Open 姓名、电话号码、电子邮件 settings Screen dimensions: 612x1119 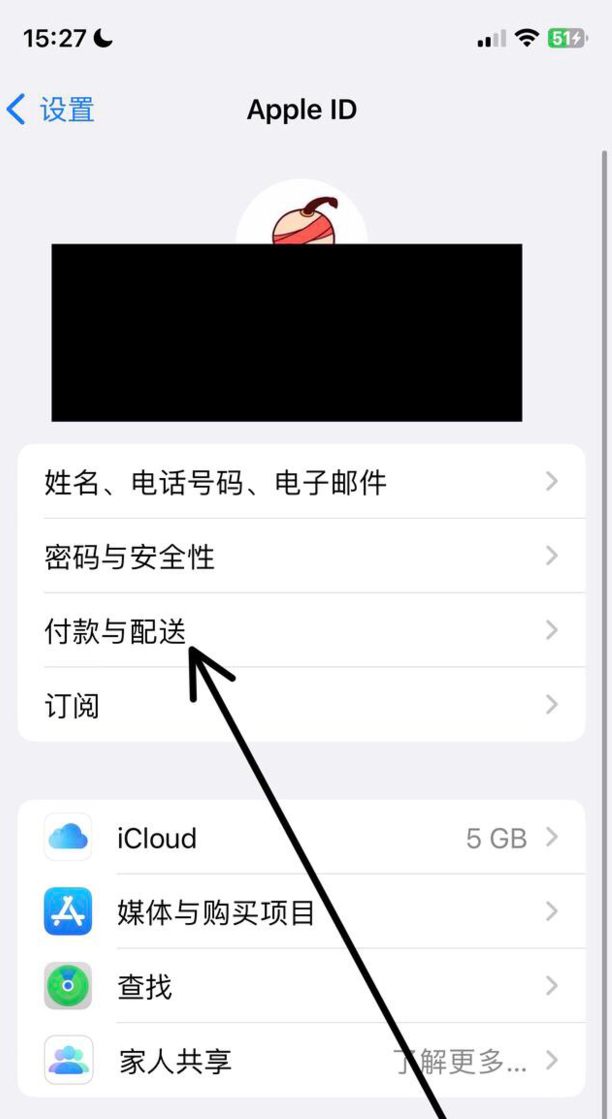coord(300,483)
